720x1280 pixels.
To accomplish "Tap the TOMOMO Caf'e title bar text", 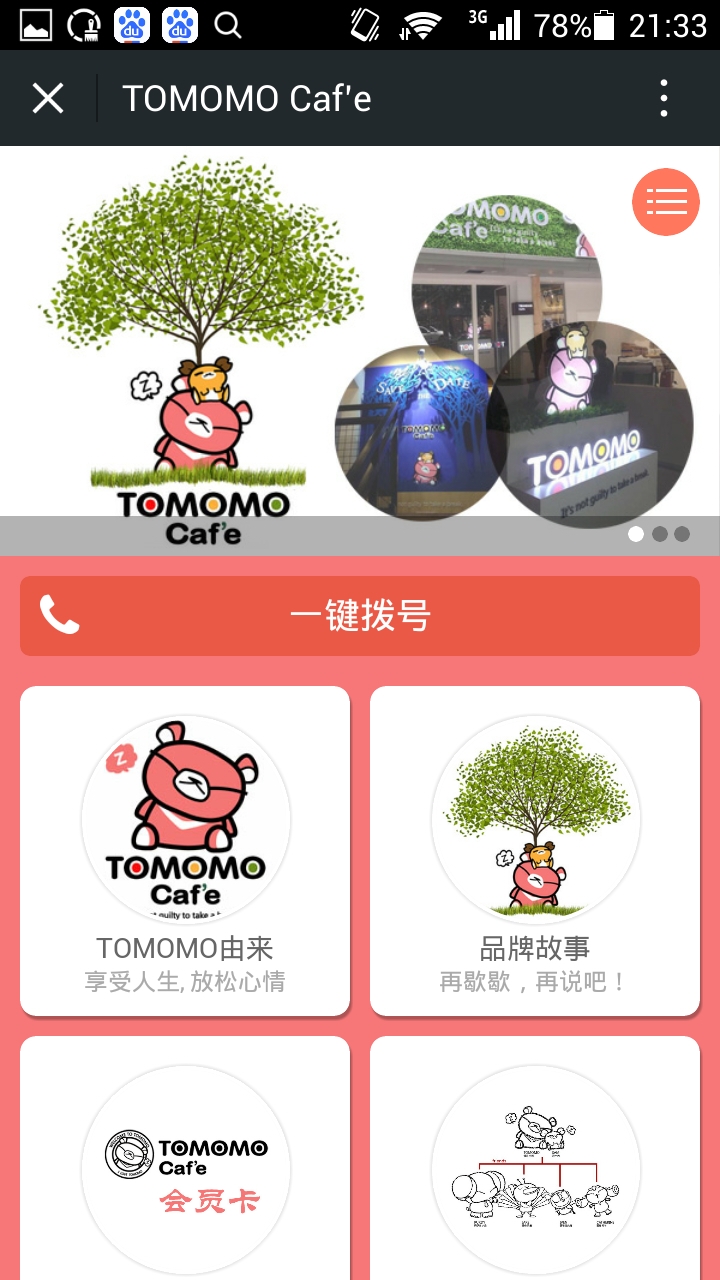I will point(246,97).
